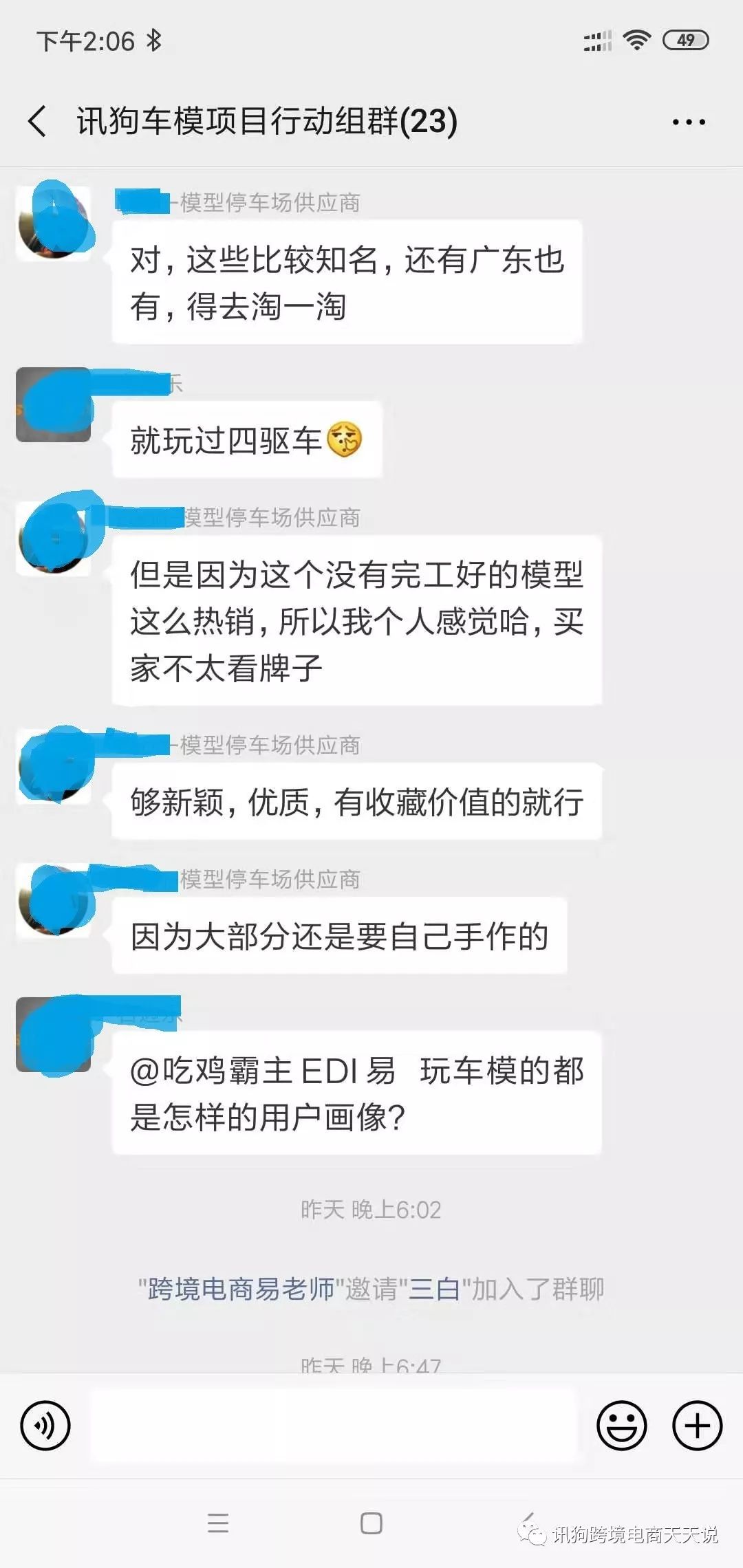Image resolution: width=743 pixels, height=1568 pixels.
Task: Open the group chat options menu
Action: point(689,122)
